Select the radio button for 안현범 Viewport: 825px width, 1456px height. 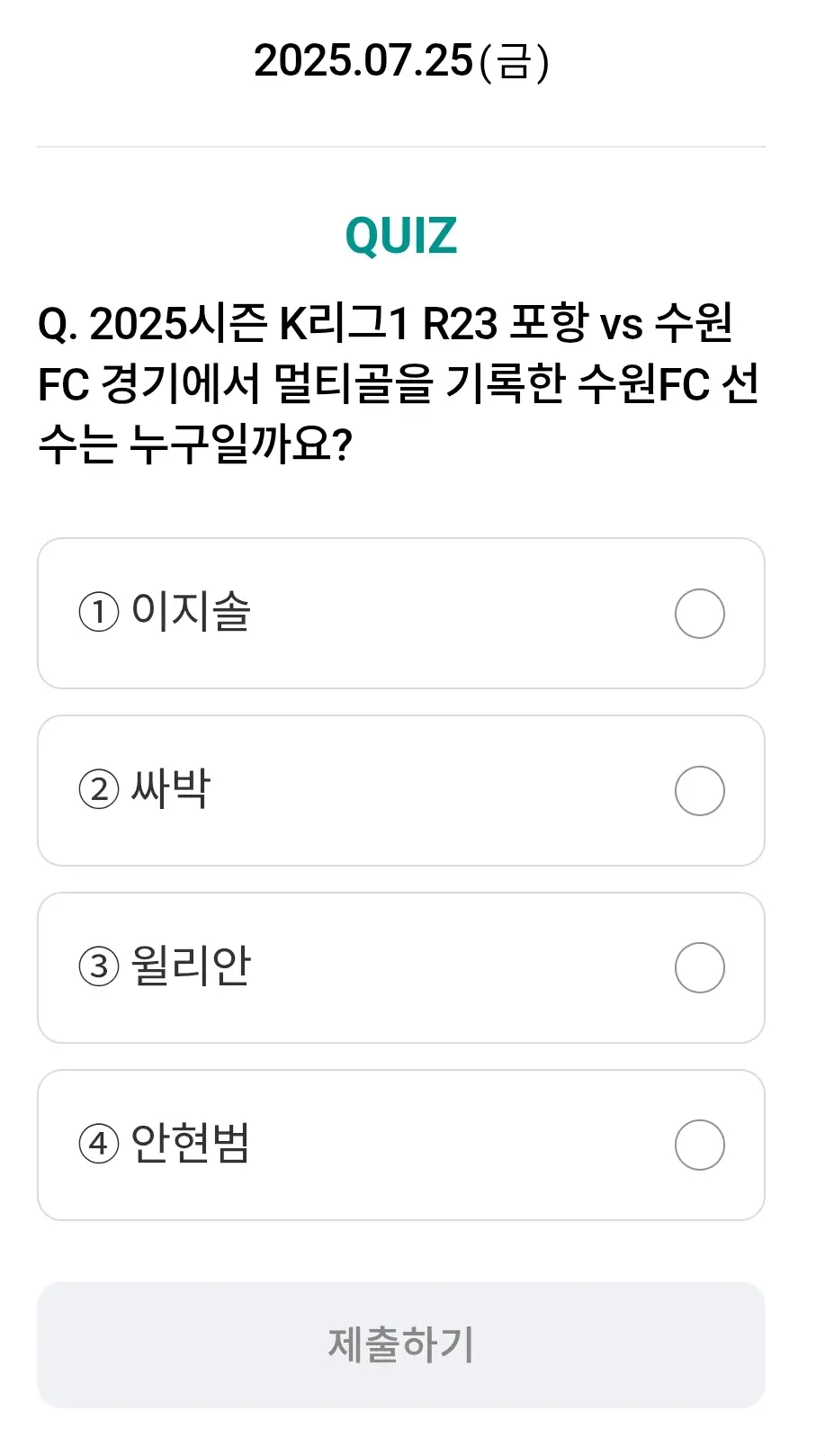[x=700, y=1145]
